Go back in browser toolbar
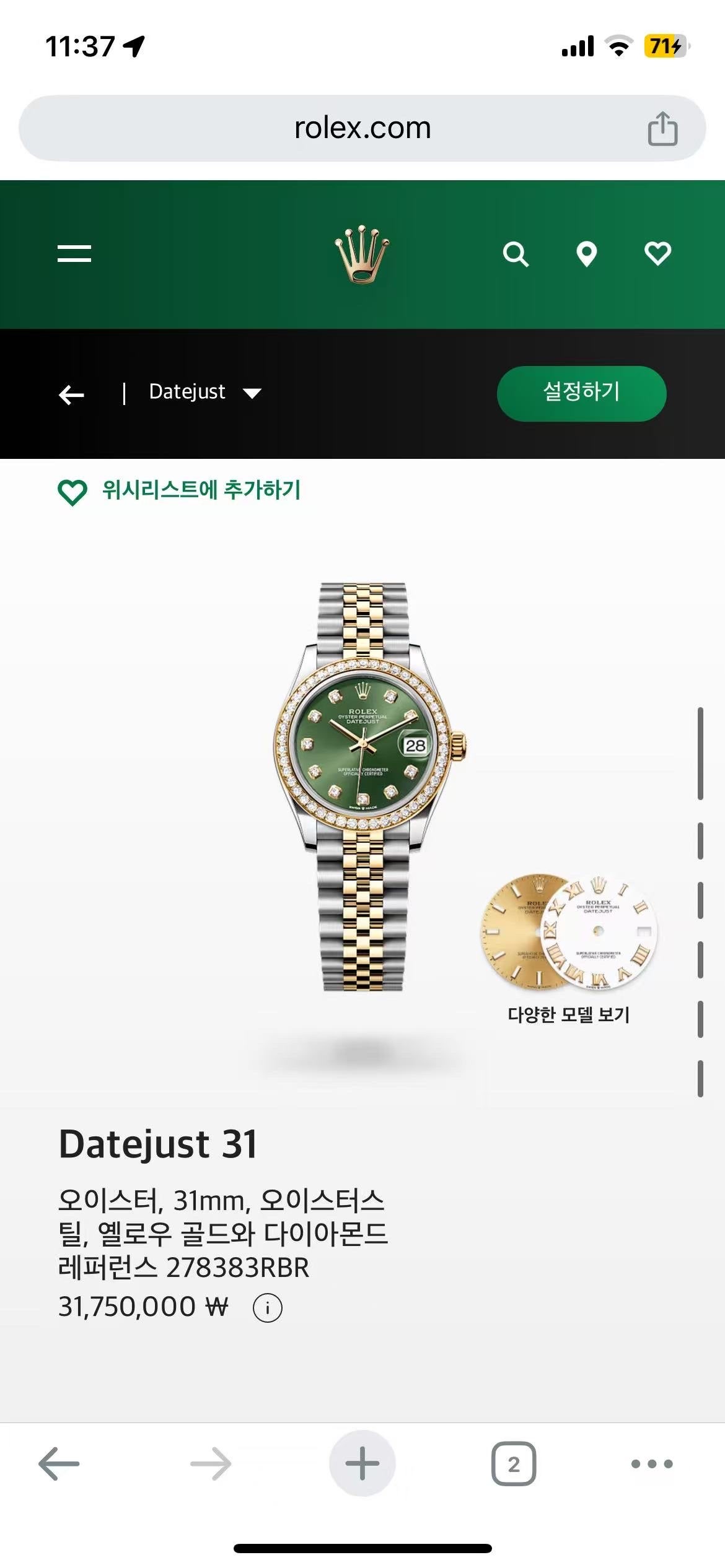The width and height of the screenshot is (725, 1568). point(59,1464)
